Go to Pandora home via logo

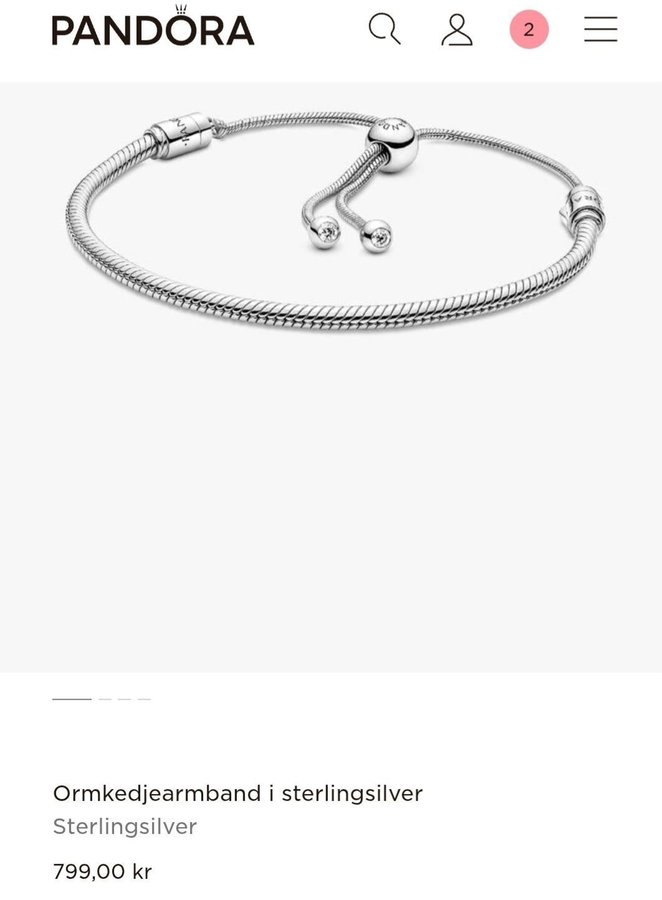[x=153, y=29]
